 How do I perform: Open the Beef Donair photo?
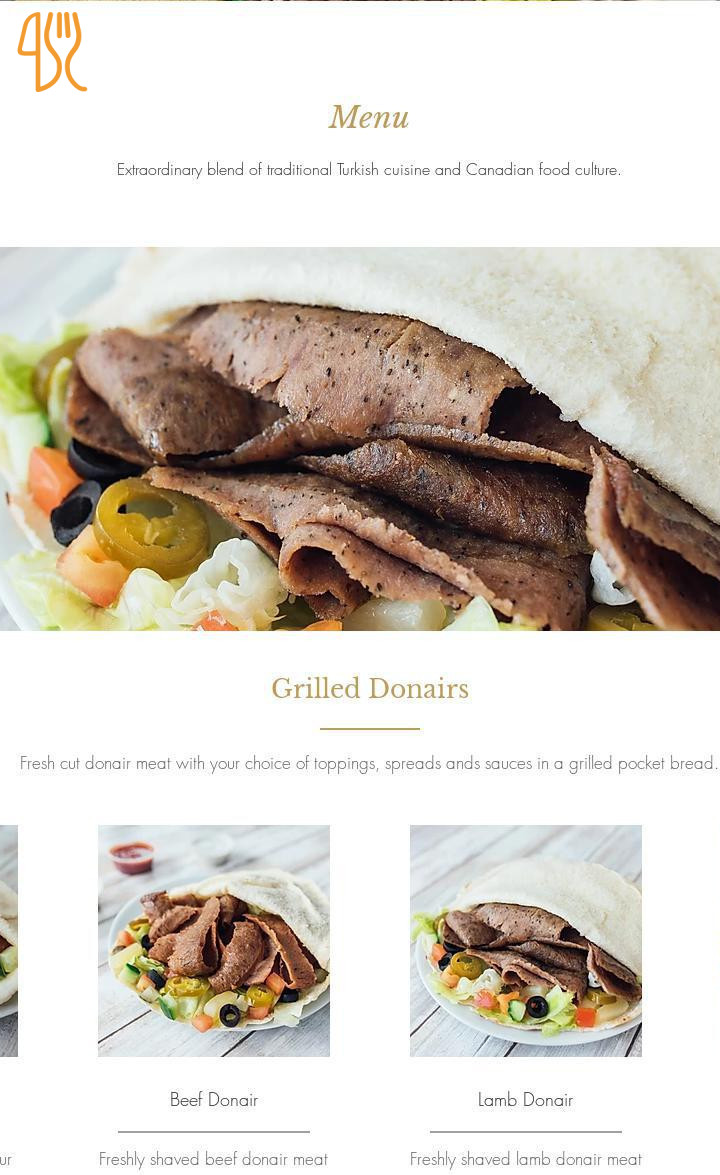click(x=214, y=940)
